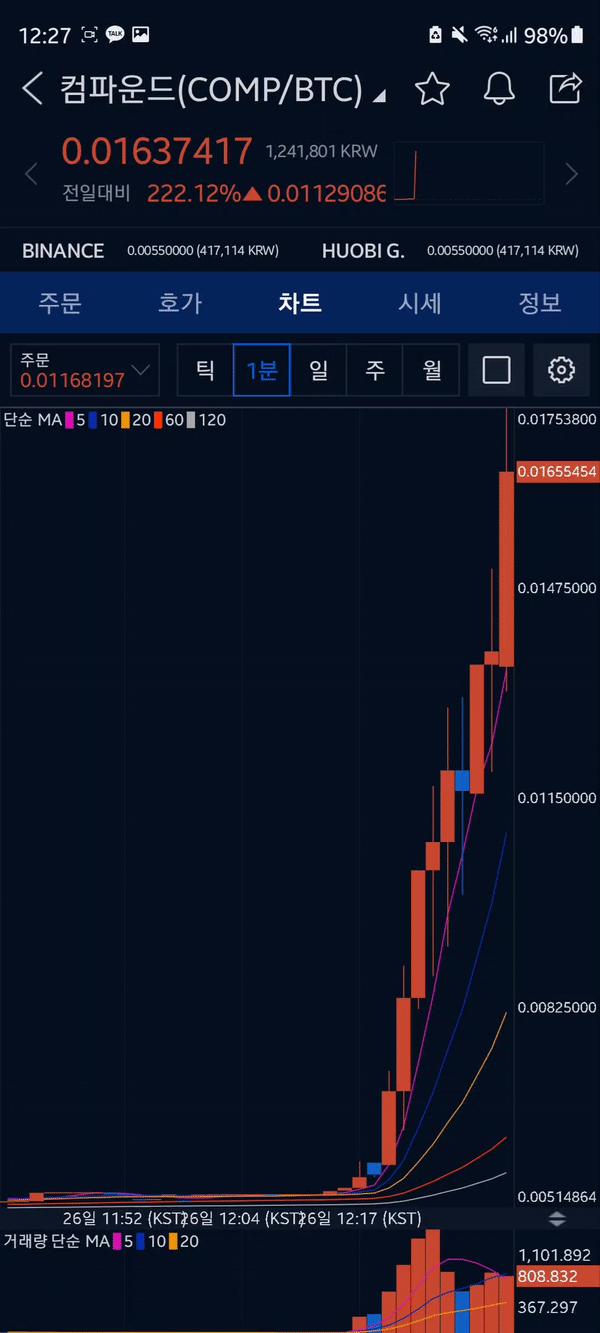Show previous coin with left chevron
600x1333 pixels.
31,175
